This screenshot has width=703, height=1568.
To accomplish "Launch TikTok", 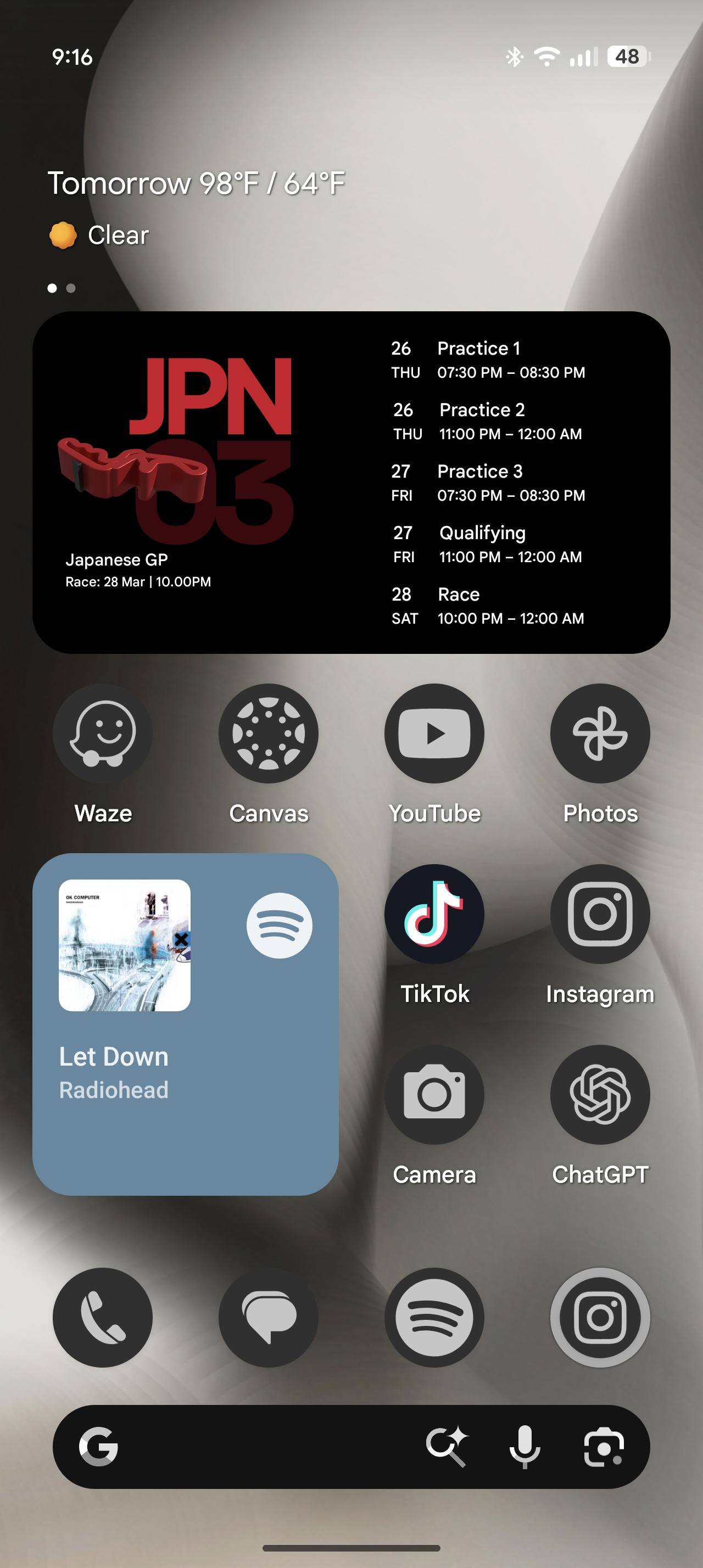I will coord(434,914).
